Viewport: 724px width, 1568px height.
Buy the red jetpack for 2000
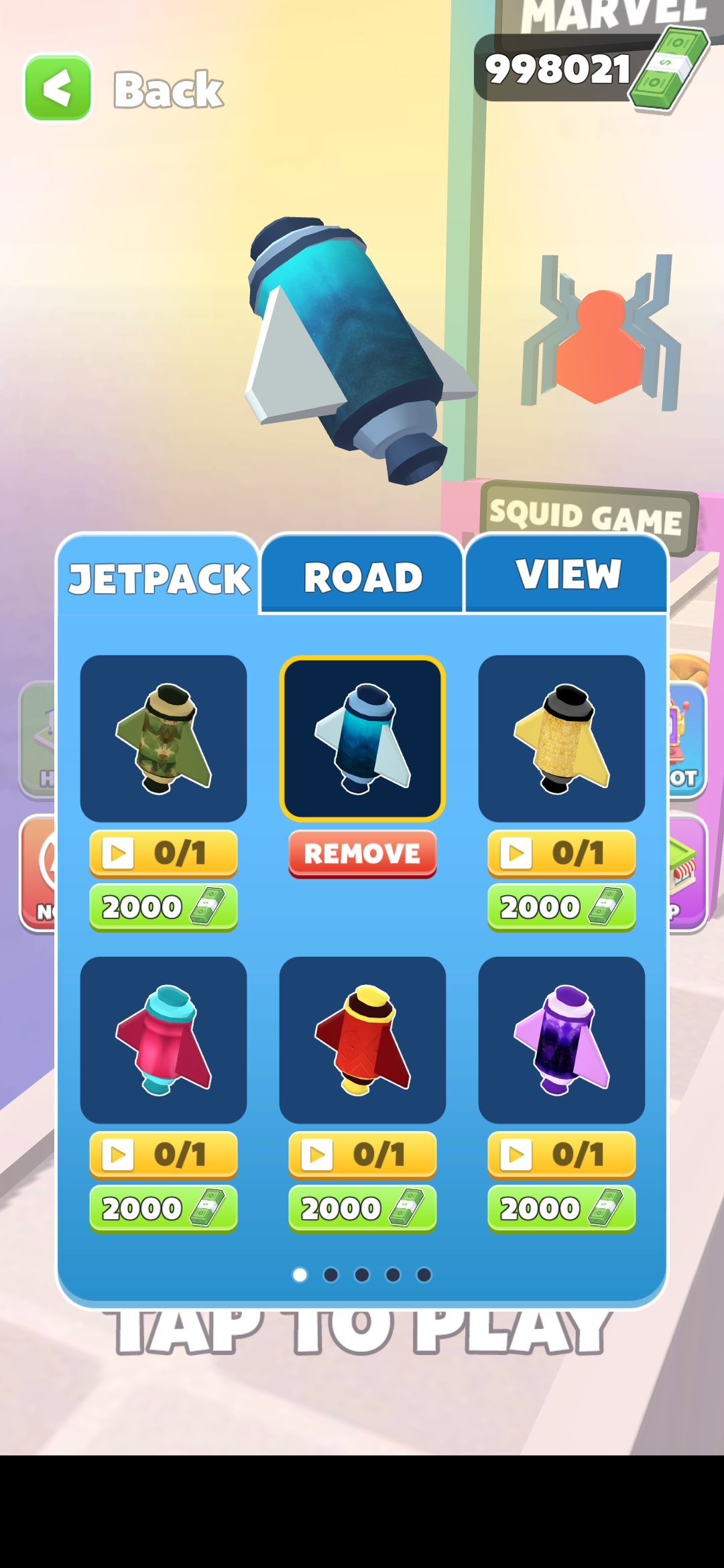point(362,1209)
